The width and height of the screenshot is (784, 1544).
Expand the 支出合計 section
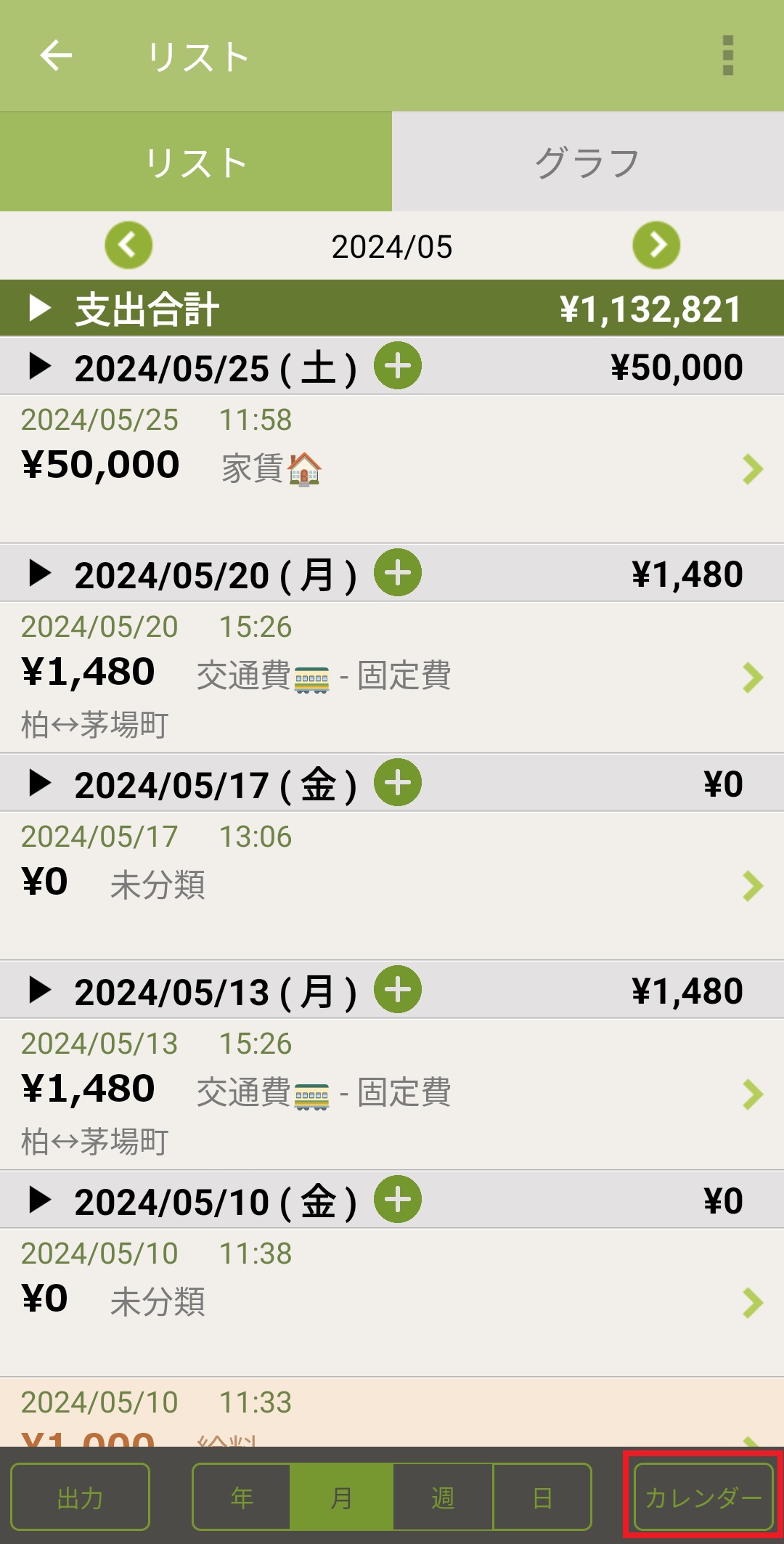(41, 309)
